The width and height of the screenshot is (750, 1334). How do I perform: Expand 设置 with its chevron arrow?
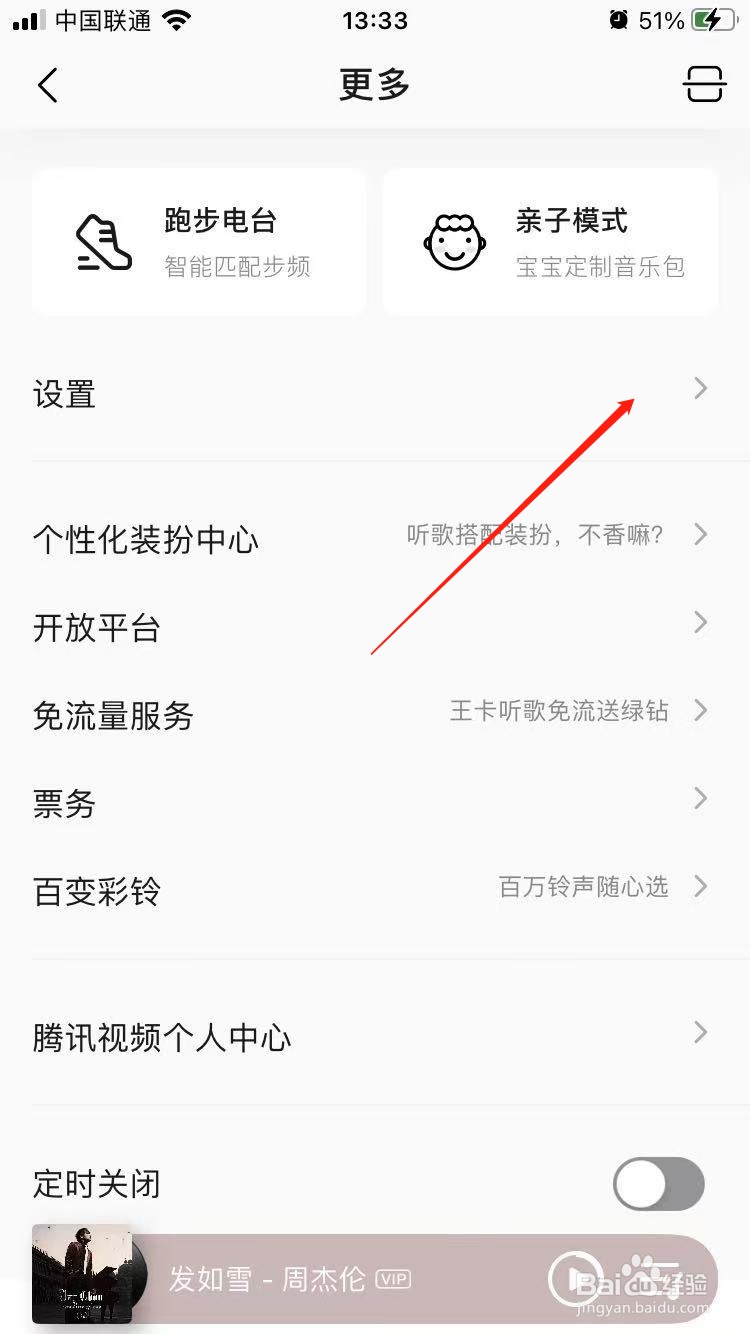coord(700,389)
